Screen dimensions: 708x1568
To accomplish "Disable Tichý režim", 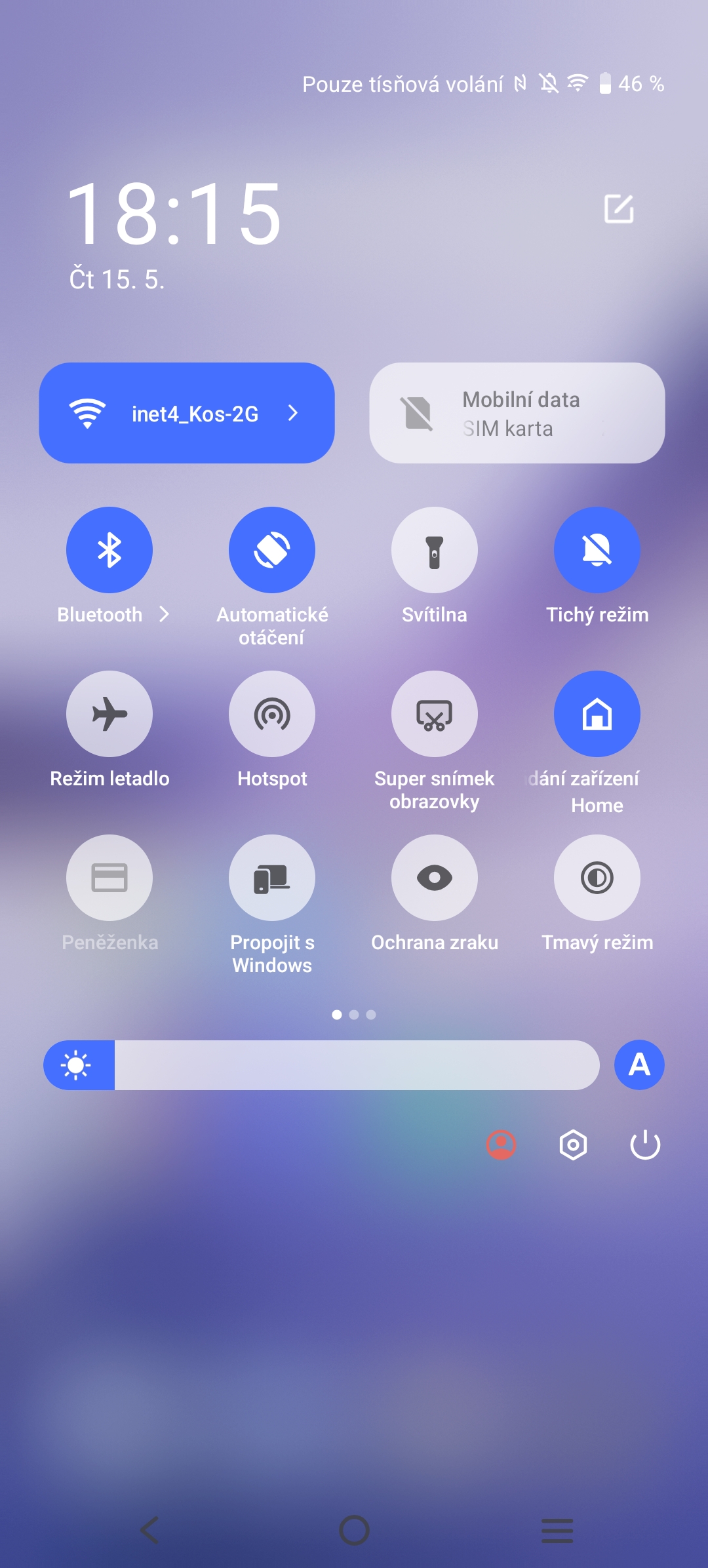I will click(x=597, y=550).
